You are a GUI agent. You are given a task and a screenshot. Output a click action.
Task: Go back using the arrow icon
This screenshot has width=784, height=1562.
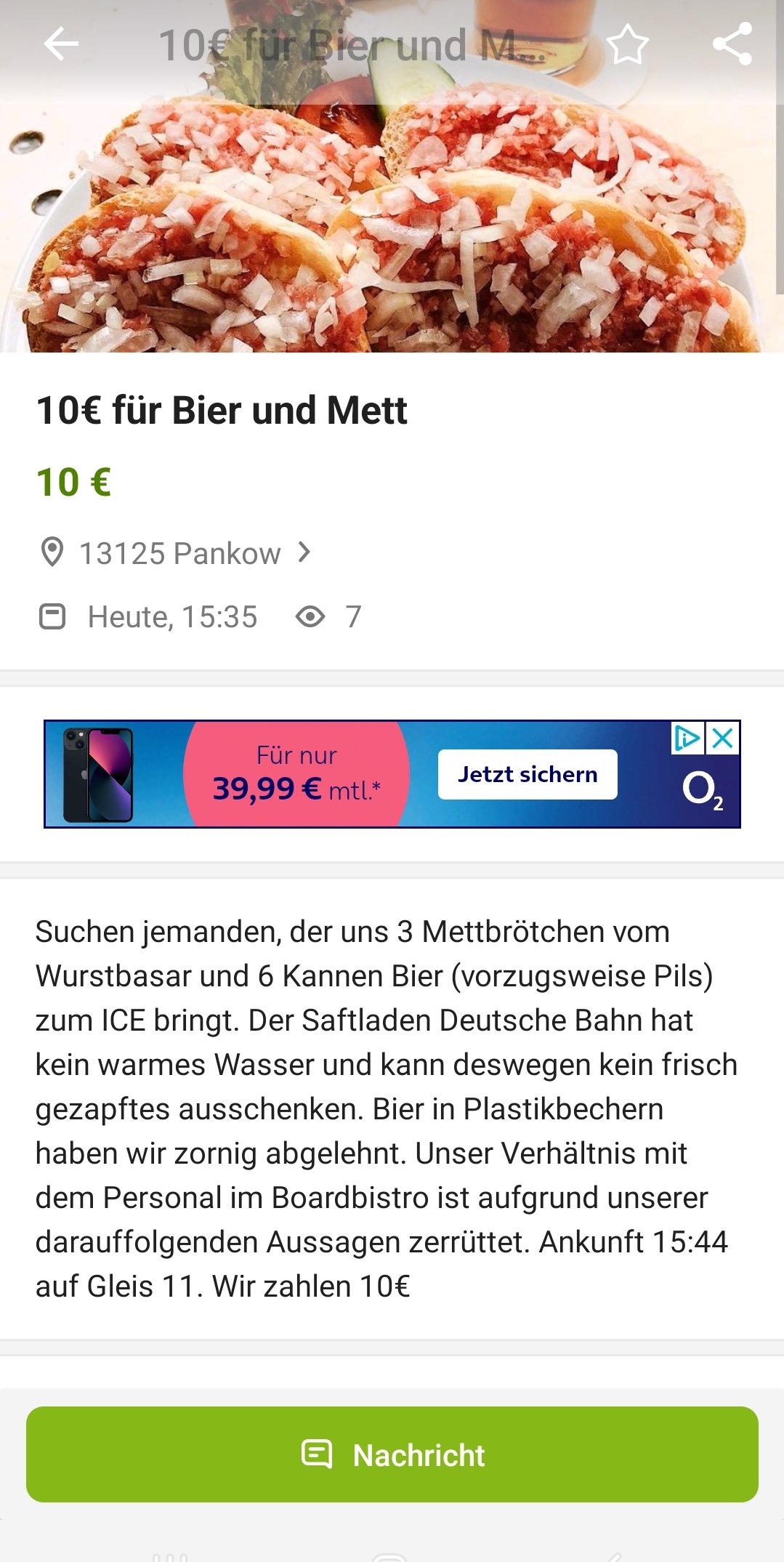[61, 44]
